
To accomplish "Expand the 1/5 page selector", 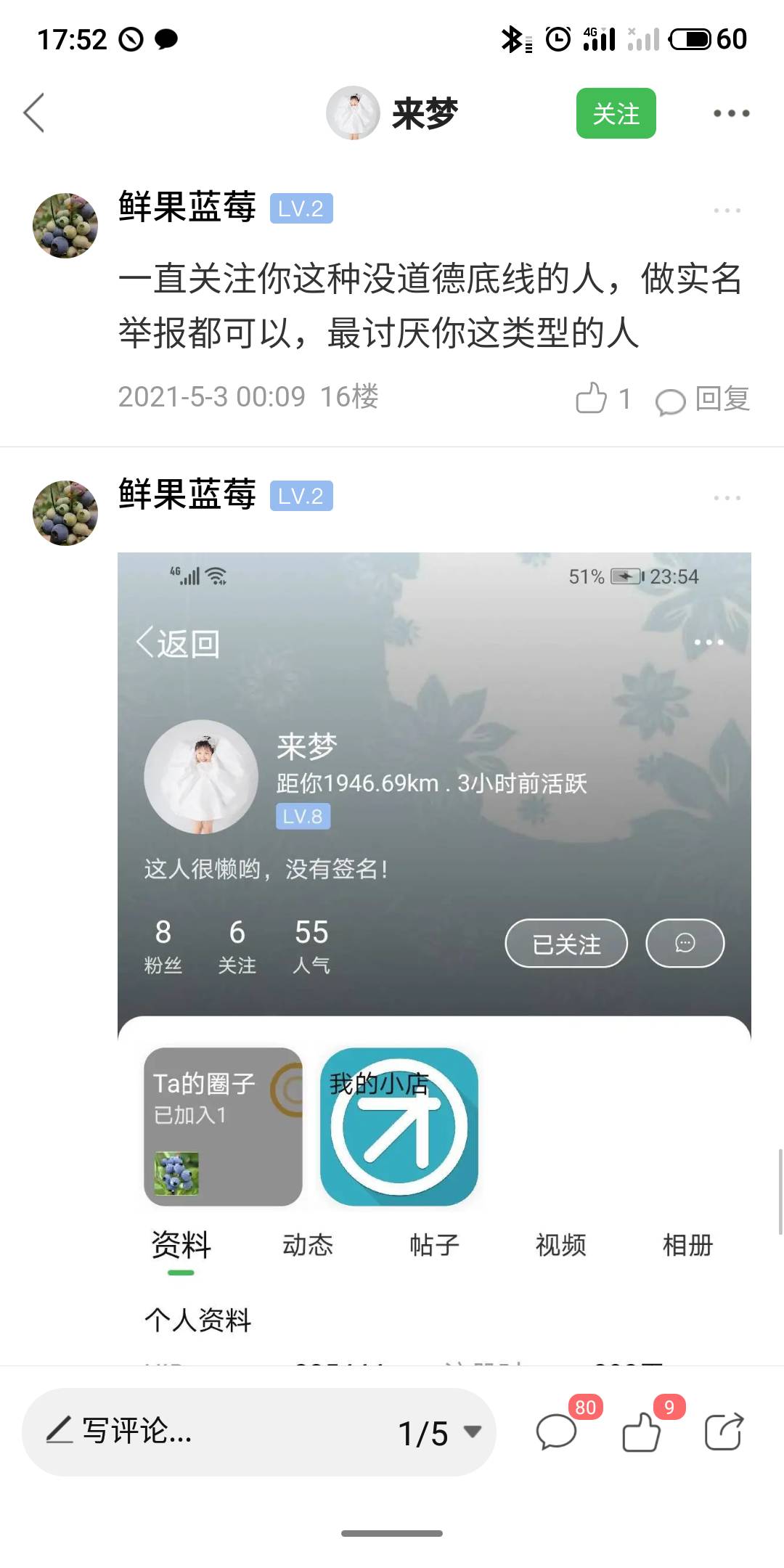I will tap(439, 1432).
